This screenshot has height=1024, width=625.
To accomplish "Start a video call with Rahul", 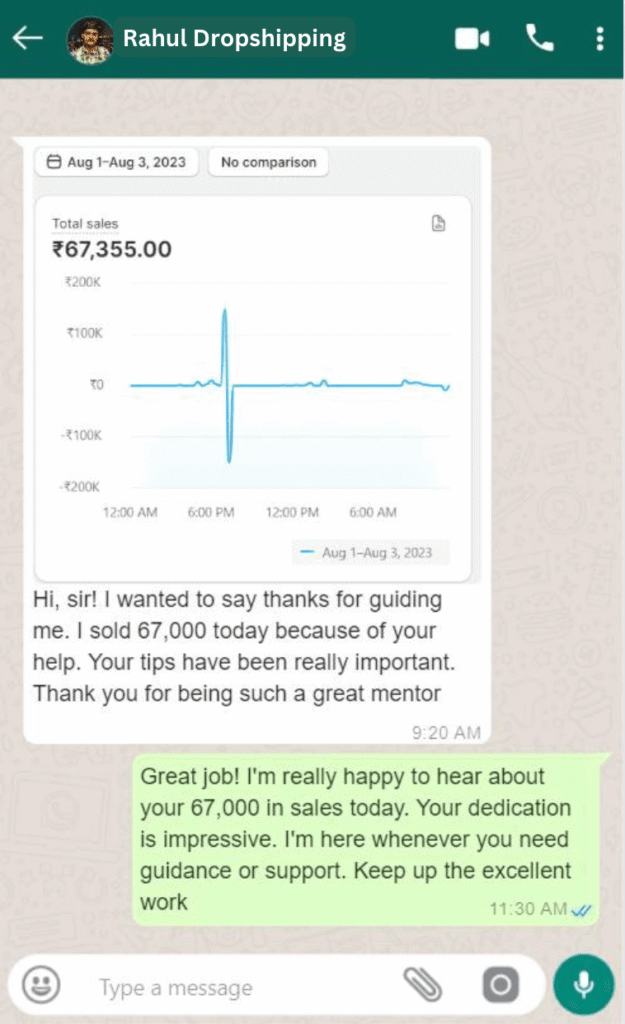I will click(x=472, y=39).
